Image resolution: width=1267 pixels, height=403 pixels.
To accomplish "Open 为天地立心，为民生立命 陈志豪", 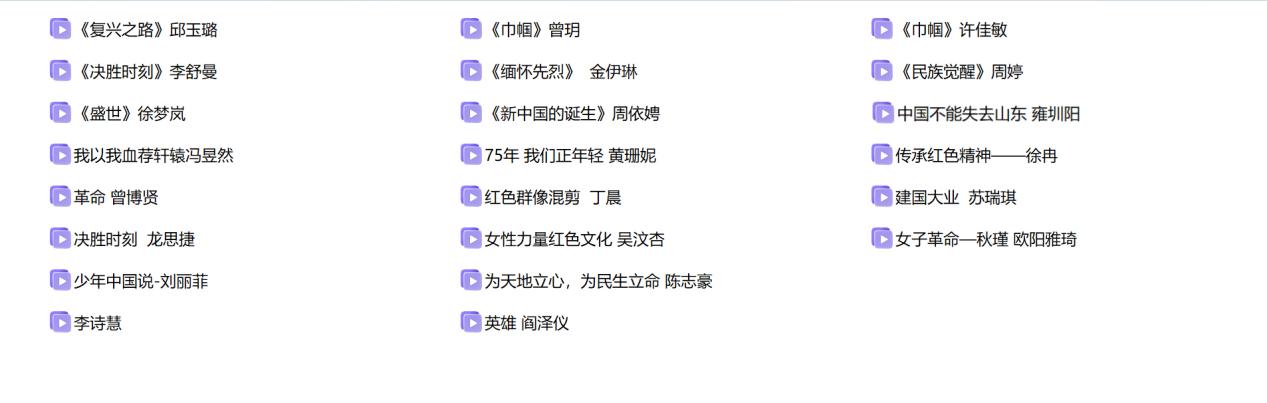I will 598,282.
